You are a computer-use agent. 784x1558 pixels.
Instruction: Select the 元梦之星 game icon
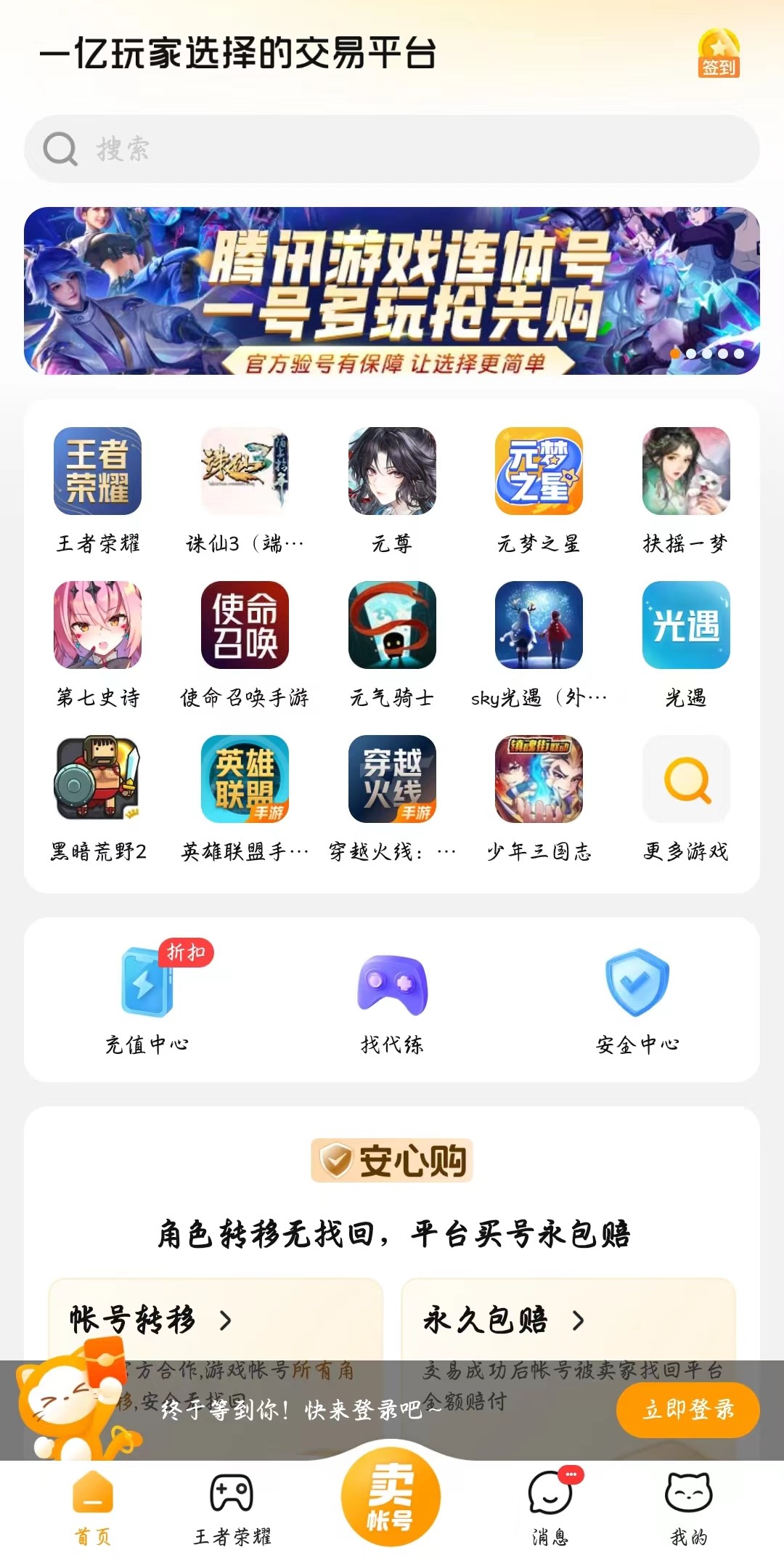tap(538, 472)
